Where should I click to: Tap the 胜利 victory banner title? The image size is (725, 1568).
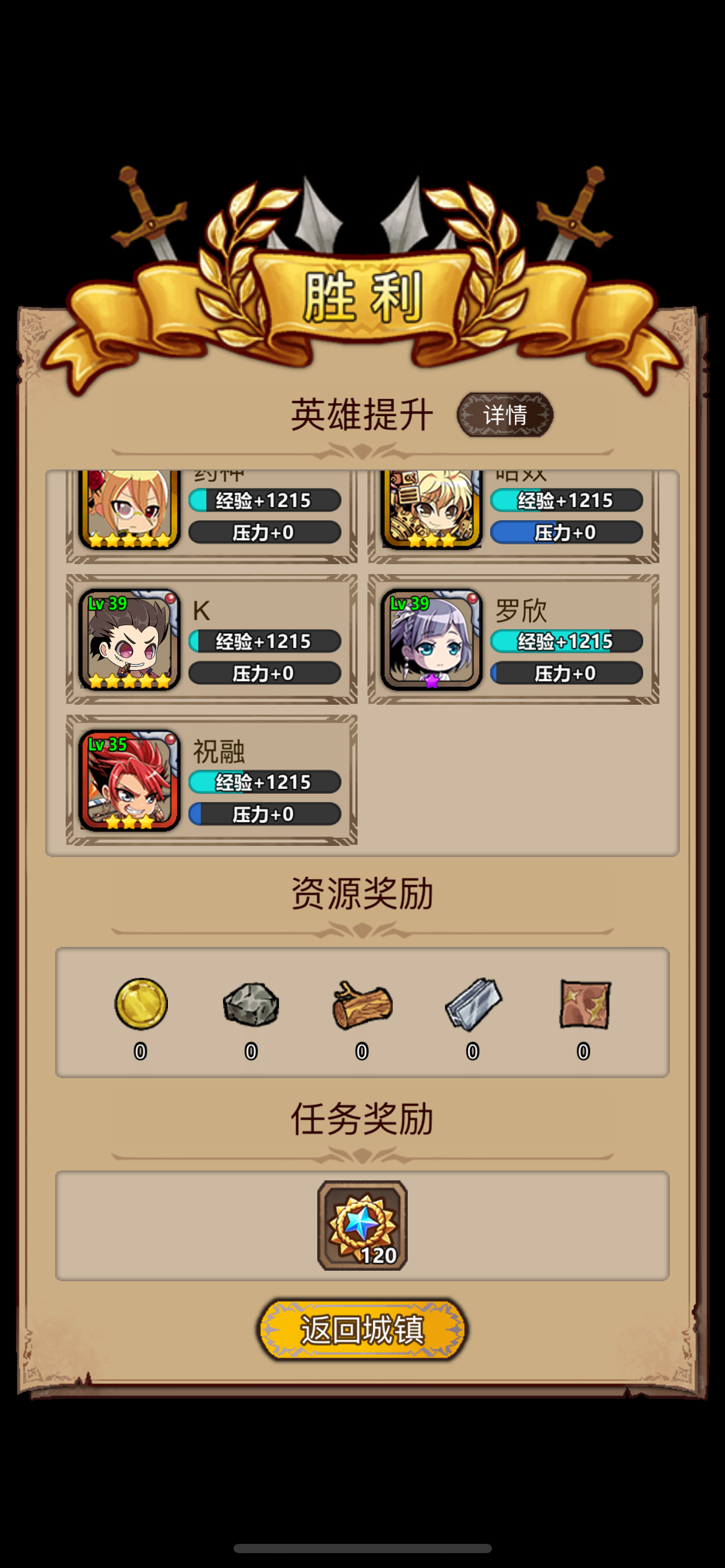(362, 296)
